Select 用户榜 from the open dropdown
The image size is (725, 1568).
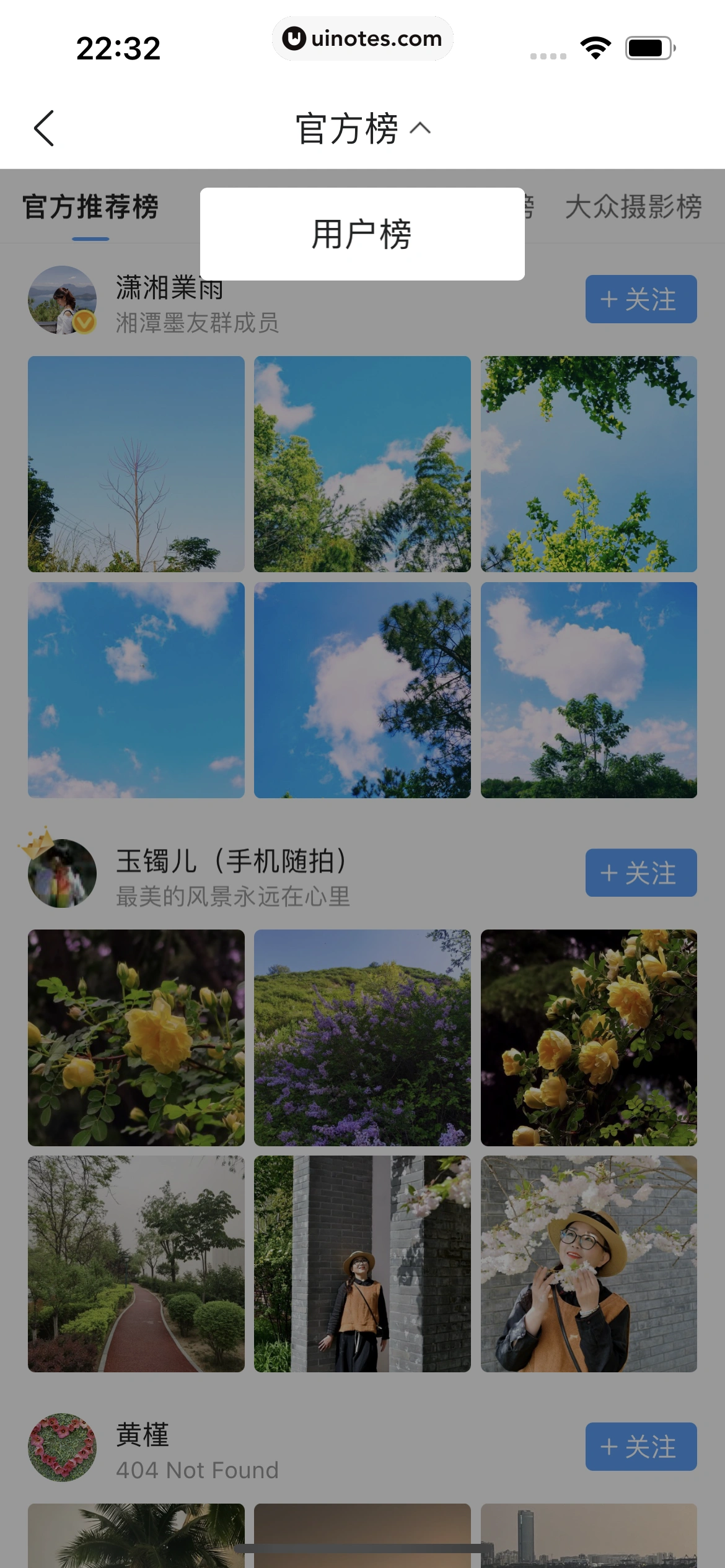pos(362,233)
